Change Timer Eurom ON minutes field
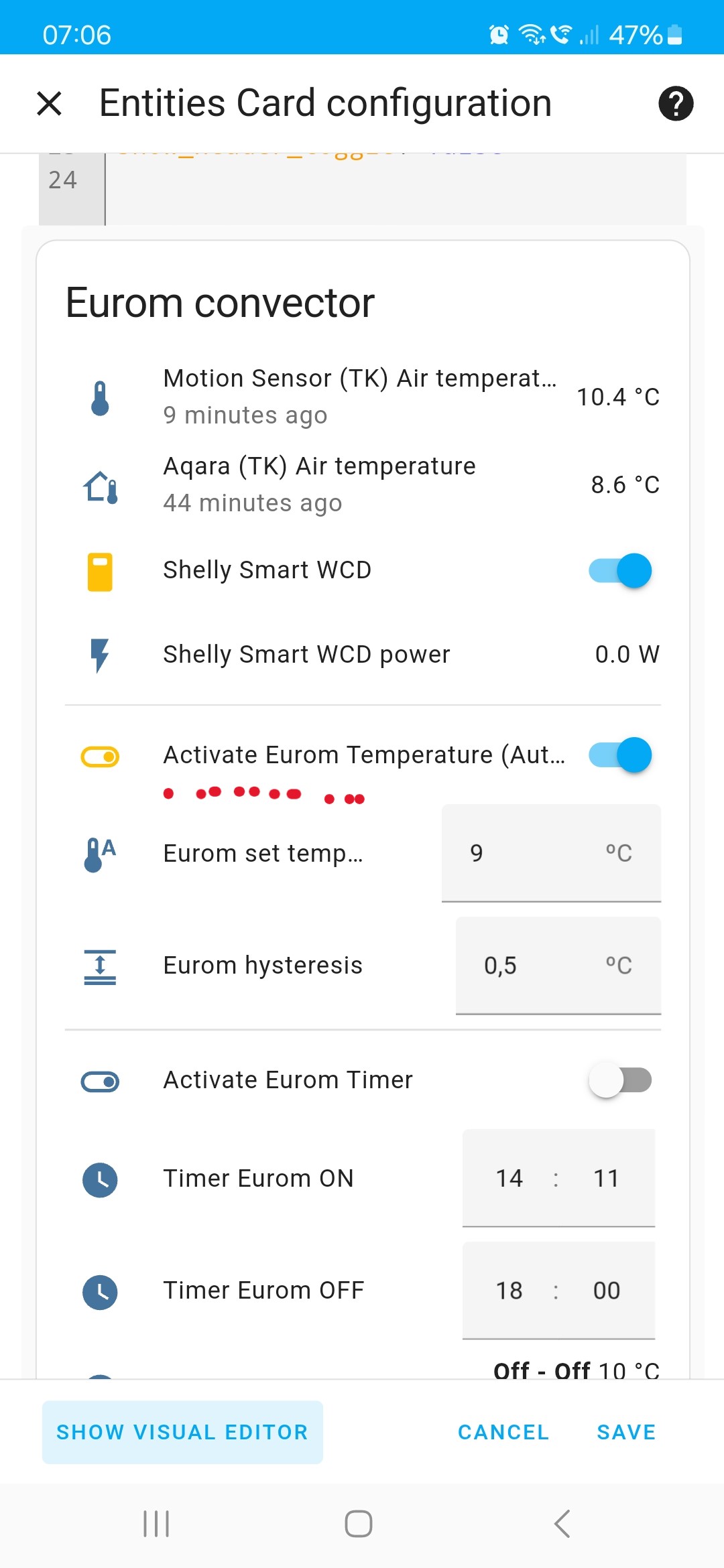 click(x=607, y=1178)
